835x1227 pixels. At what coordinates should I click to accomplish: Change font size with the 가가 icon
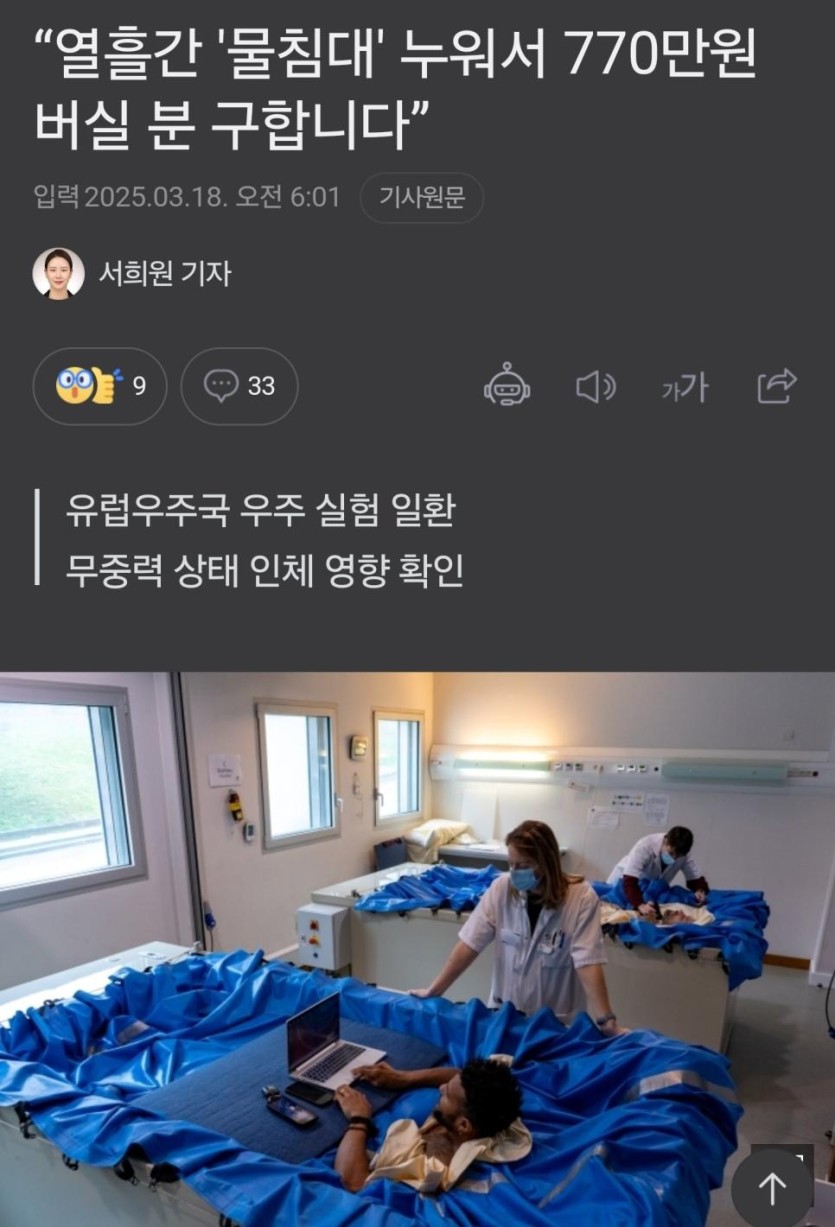tap(685, 386)
